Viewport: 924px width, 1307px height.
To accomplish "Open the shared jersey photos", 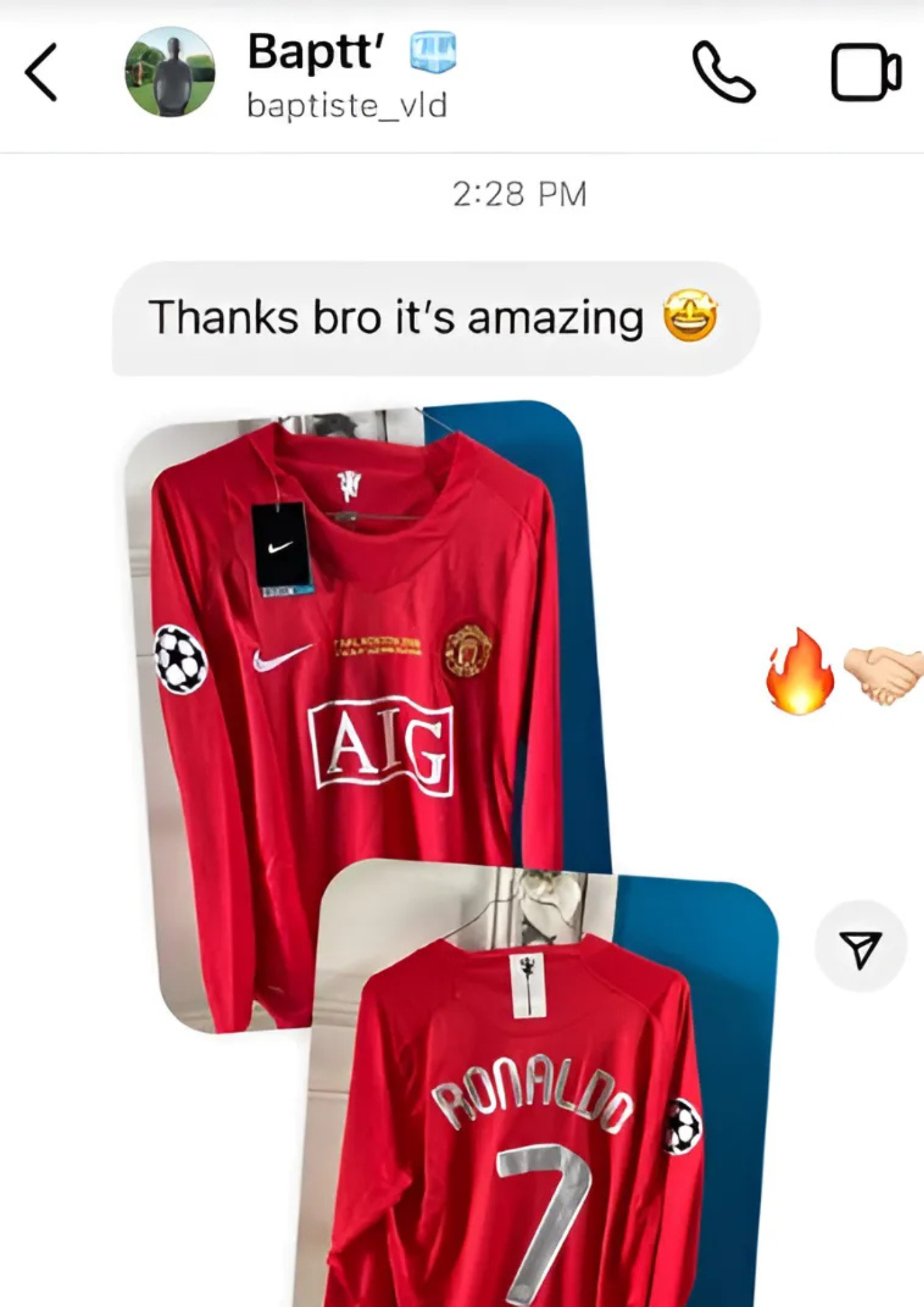I will pyautogui.click(x=366, y=719).
